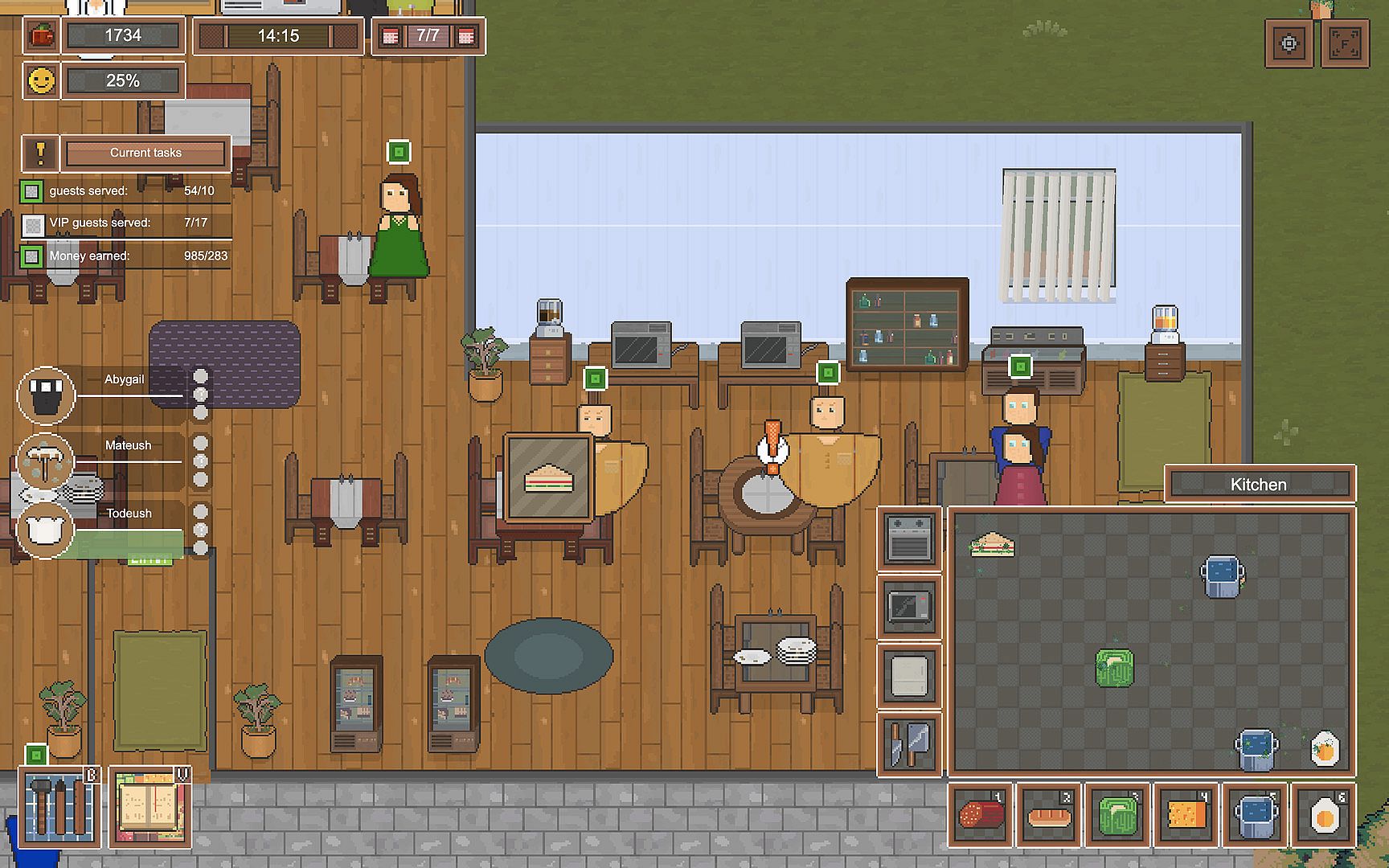
Task: Tap the guest's exclamation order alert
Action: pyautogui.click(x=772, y=447)
